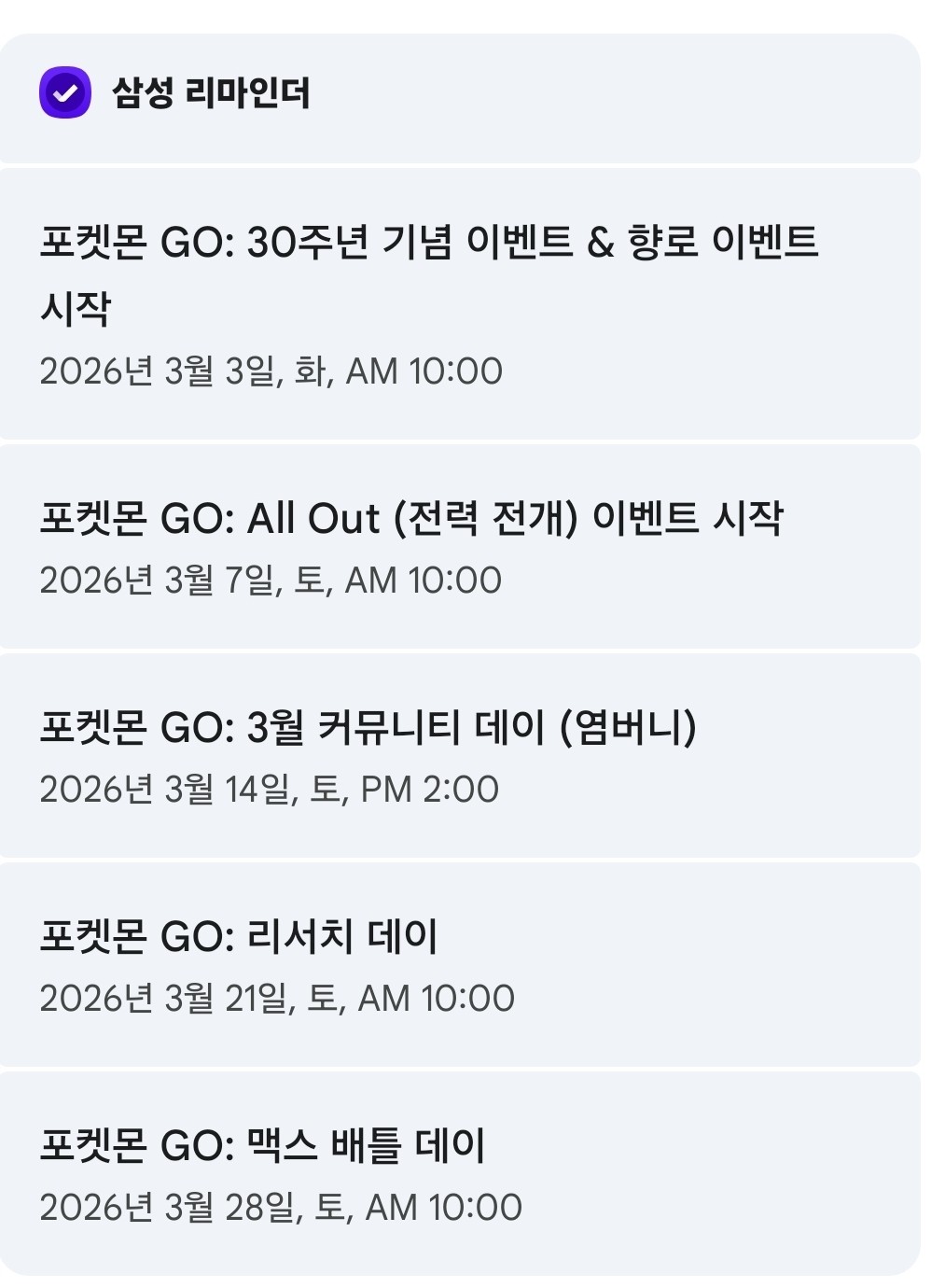Open the 삼성 리마인더 header
This screenshot has height=1288, width=931.
point(460,98)
